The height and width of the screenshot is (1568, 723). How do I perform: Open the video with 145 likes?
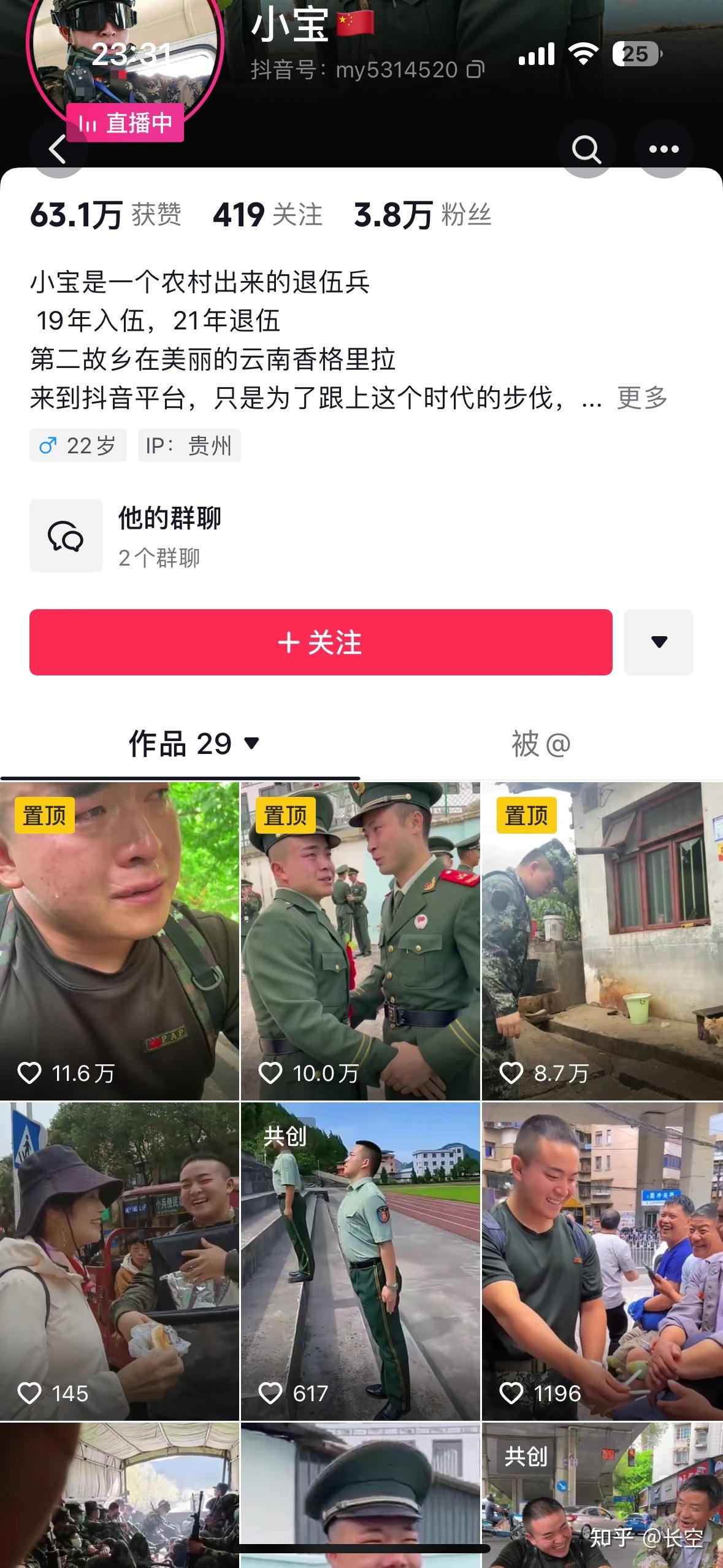point(120,1261)
